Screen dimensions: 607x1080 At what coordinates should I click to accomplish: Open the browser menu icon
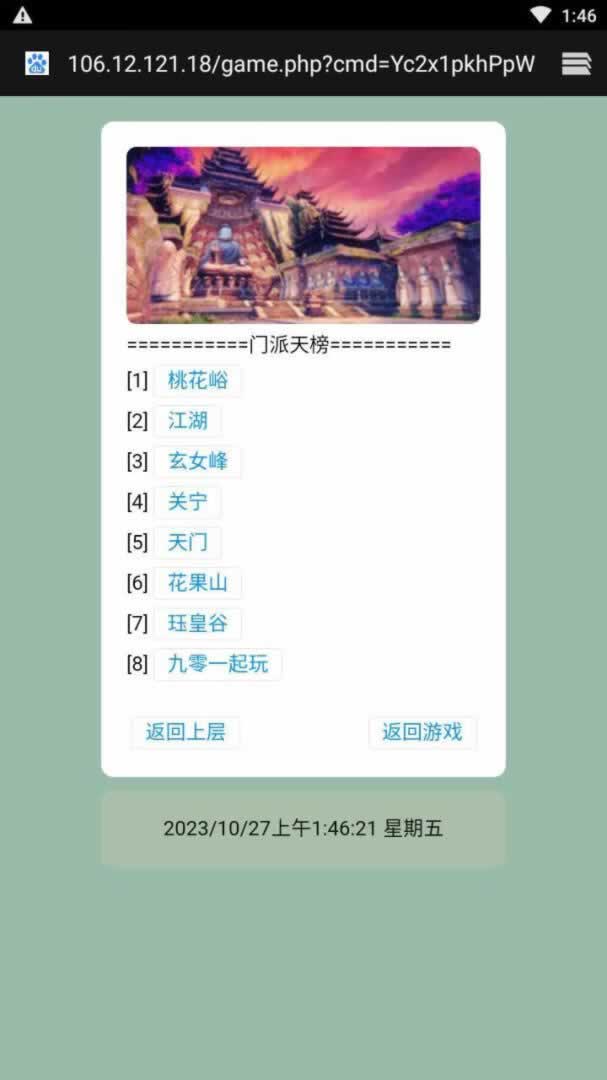tap(576, 64)
